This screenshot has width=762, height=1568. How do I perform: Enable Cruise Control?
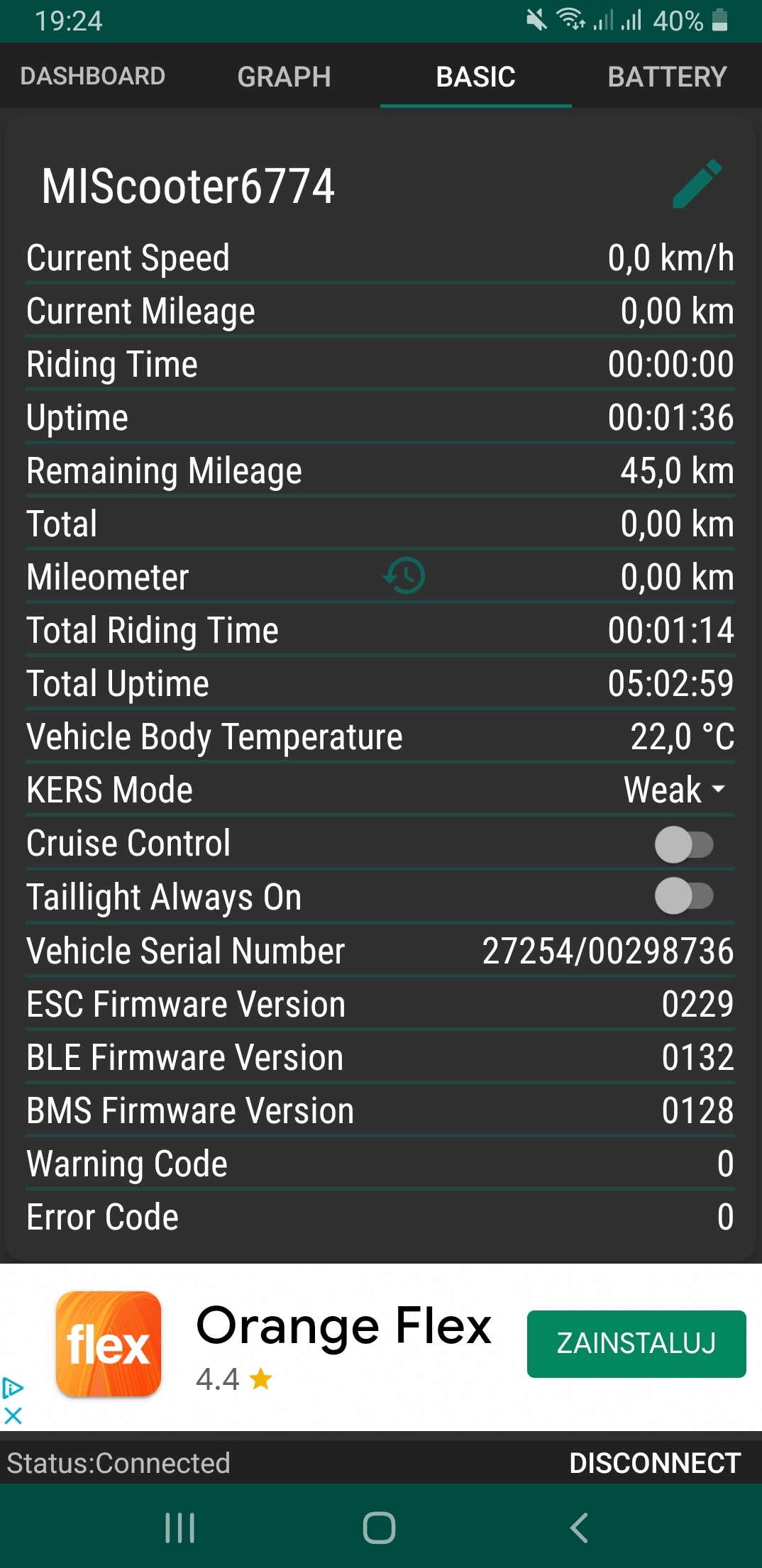coord(683,844)
